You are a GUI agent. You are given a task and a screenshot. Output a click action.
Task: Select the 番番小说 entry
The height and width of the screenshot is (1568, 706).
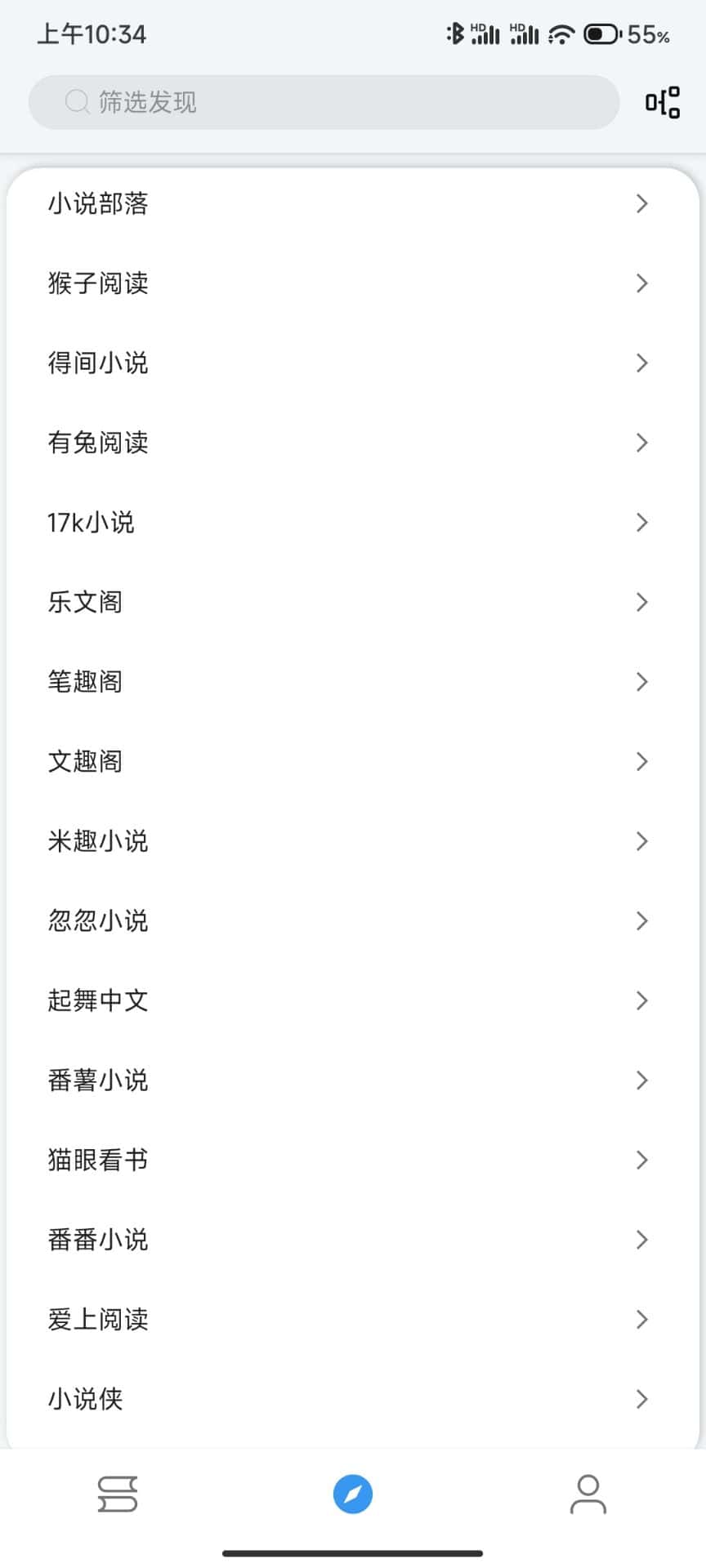point(352,1240)
